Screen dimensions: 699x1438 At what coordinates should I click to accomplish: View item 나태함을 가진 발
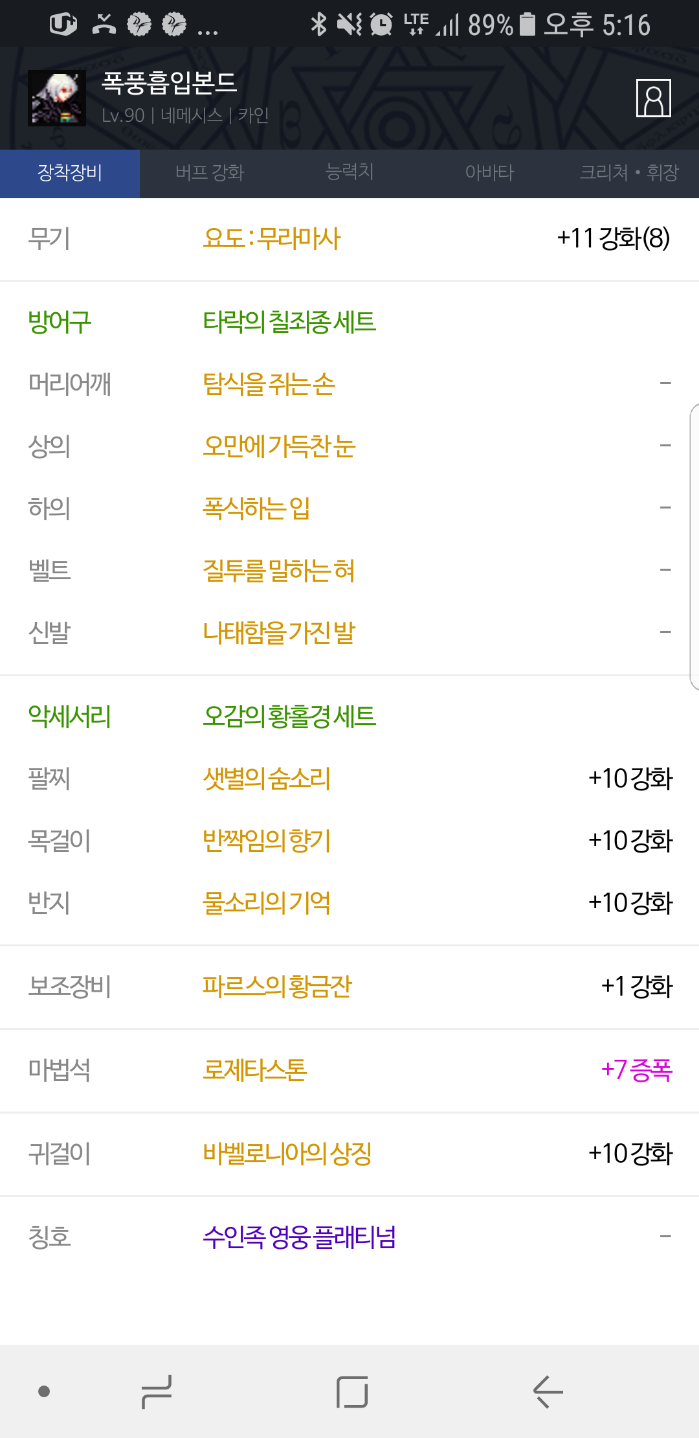[278, 633]
